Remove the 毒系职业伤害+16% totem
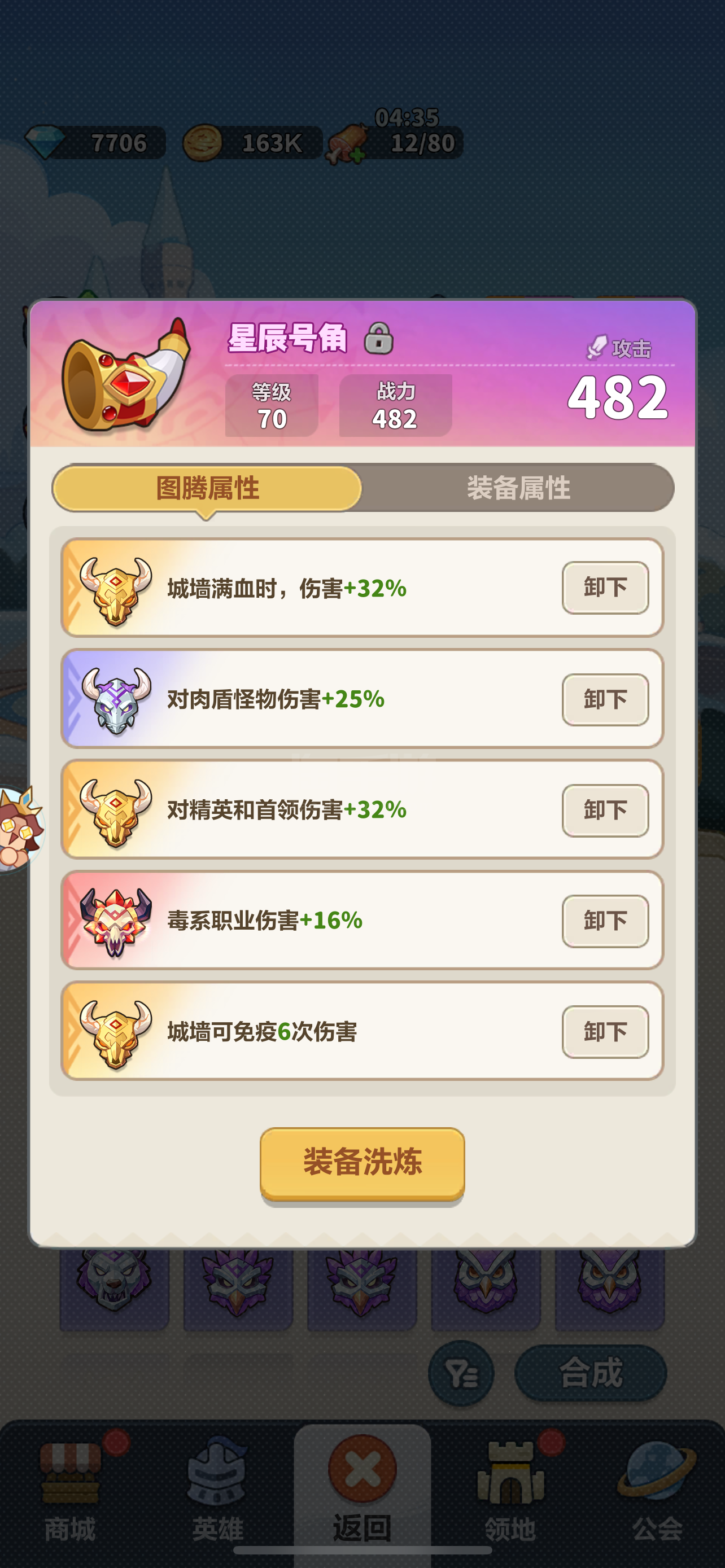The width and height of the screenshot is (725, 1568). point(605,921)
